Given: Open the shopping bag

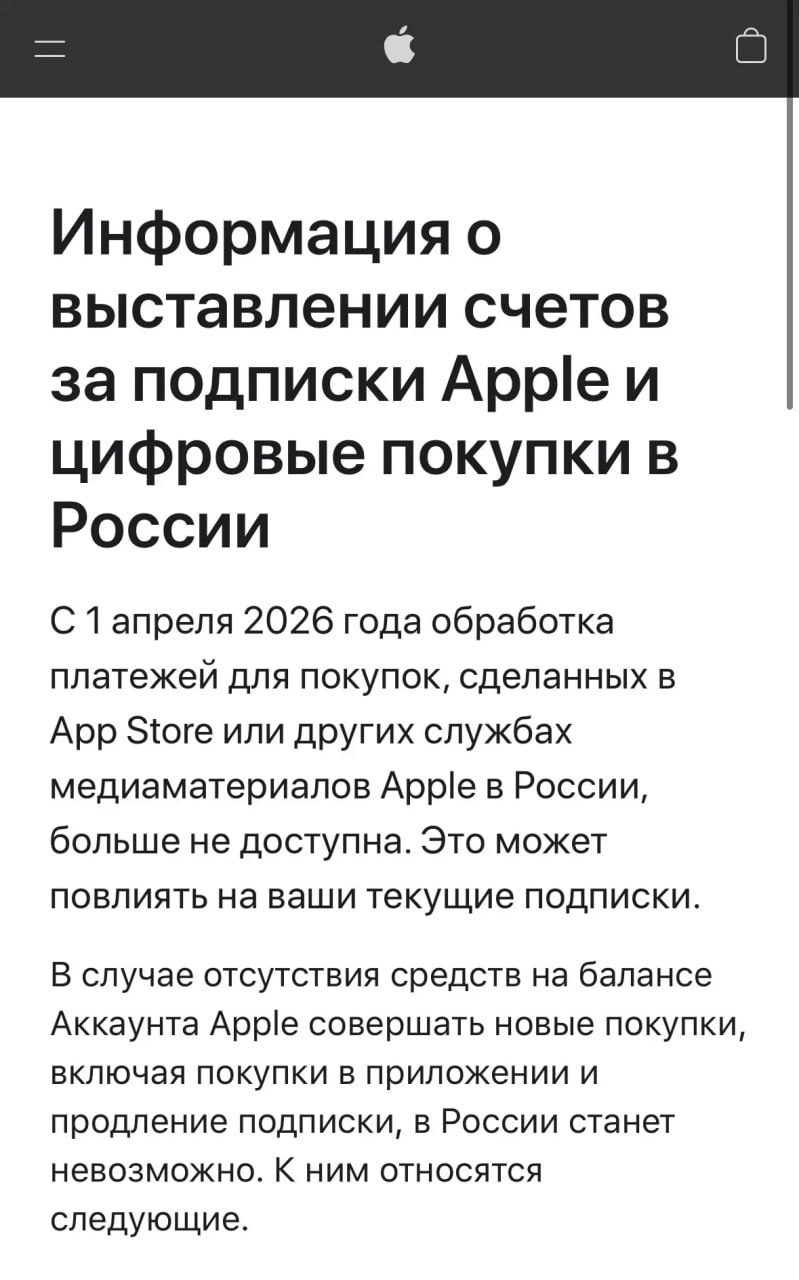Looking at the screenshot, I should (750, 47).
